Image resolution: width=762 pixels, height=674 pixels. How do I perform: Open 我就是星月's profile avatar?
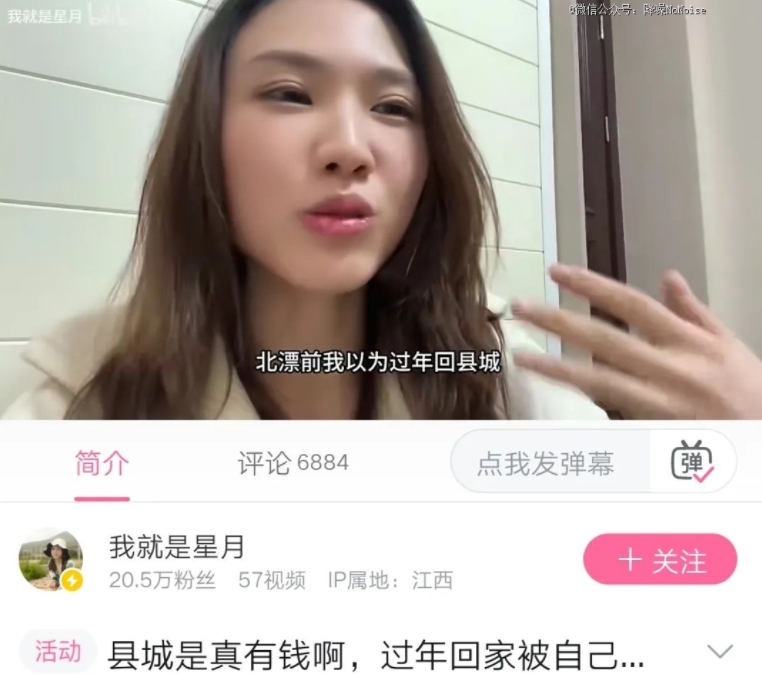tap(50, 560)
